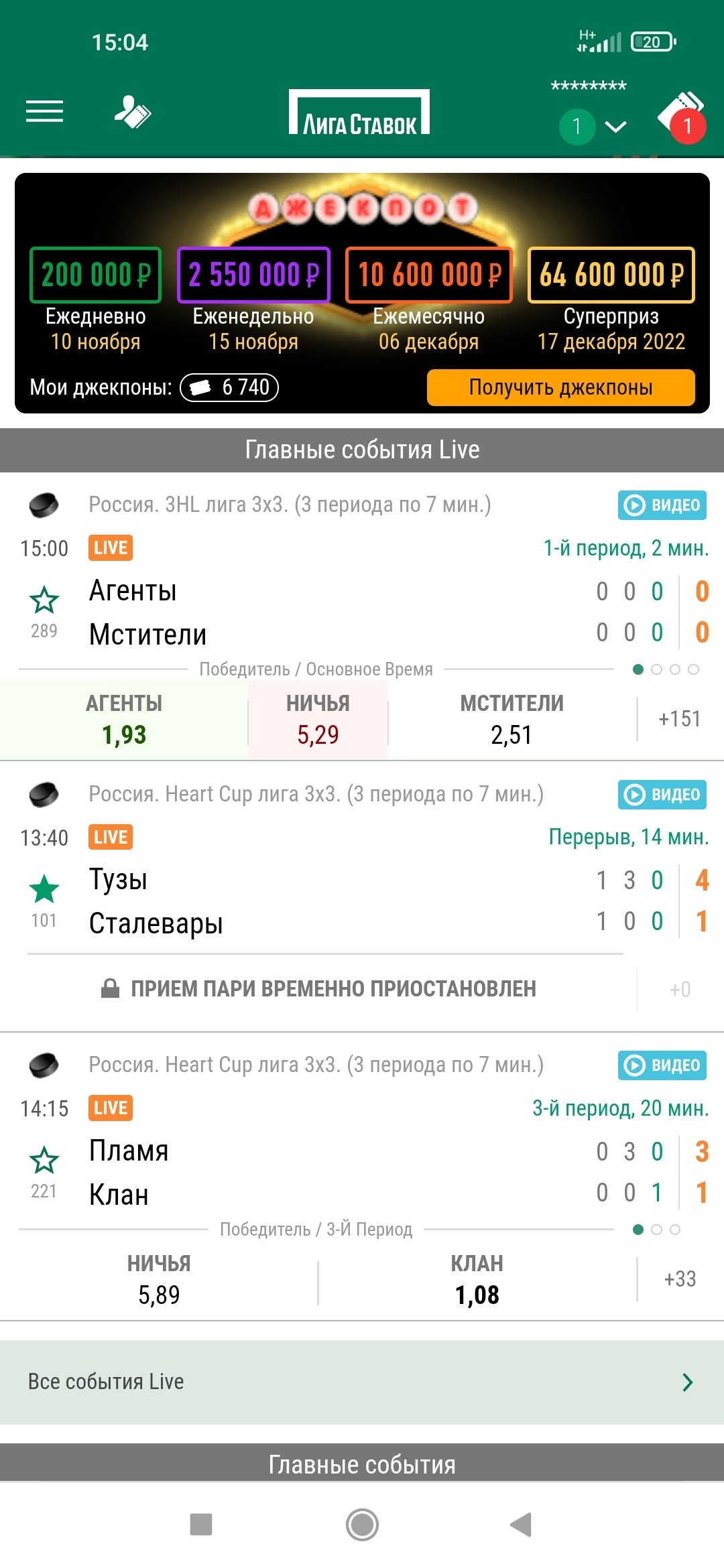Screen dimensions: 724x1568
Task: Open the ticket icon with badge
Action: 682,117
